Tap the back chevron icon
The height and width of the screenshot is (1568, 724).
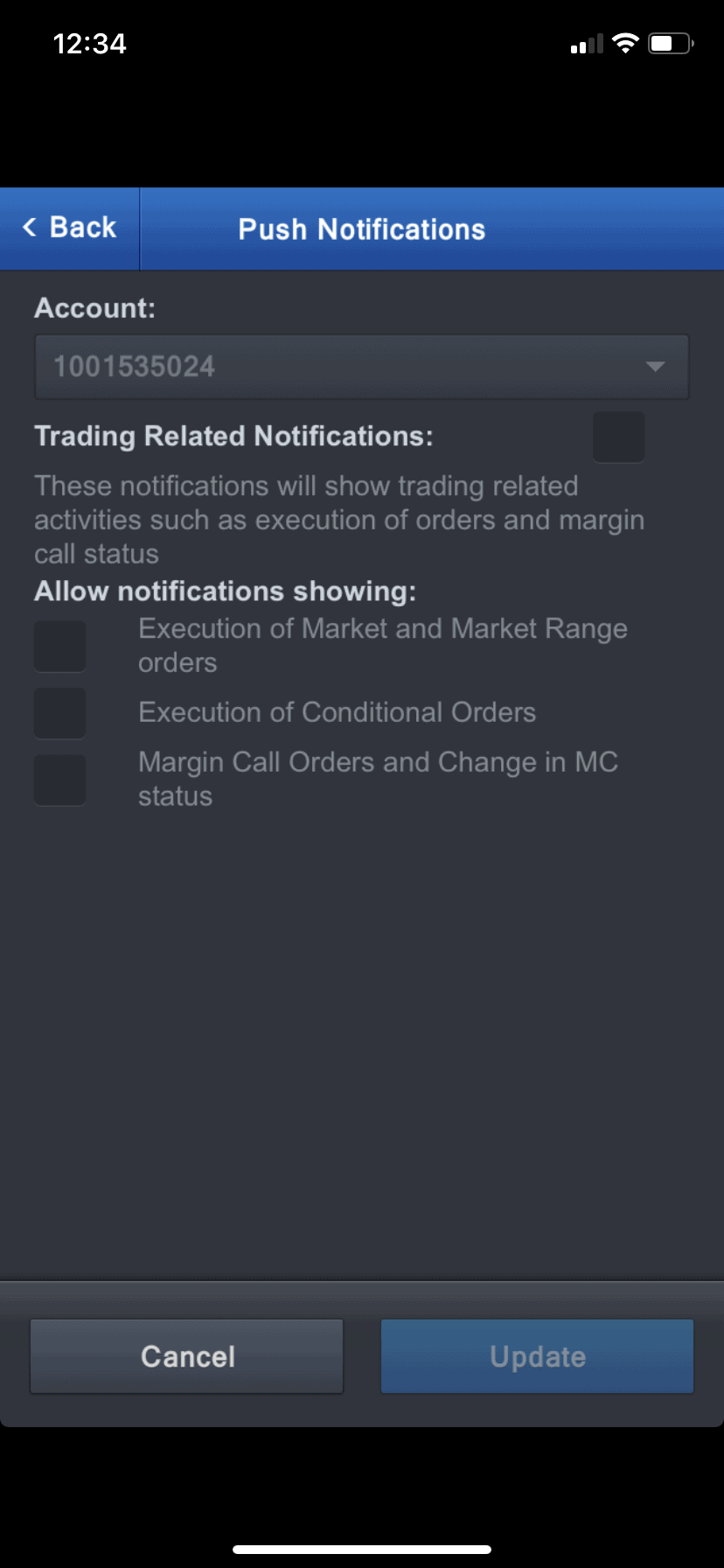[x=29, y=227]
